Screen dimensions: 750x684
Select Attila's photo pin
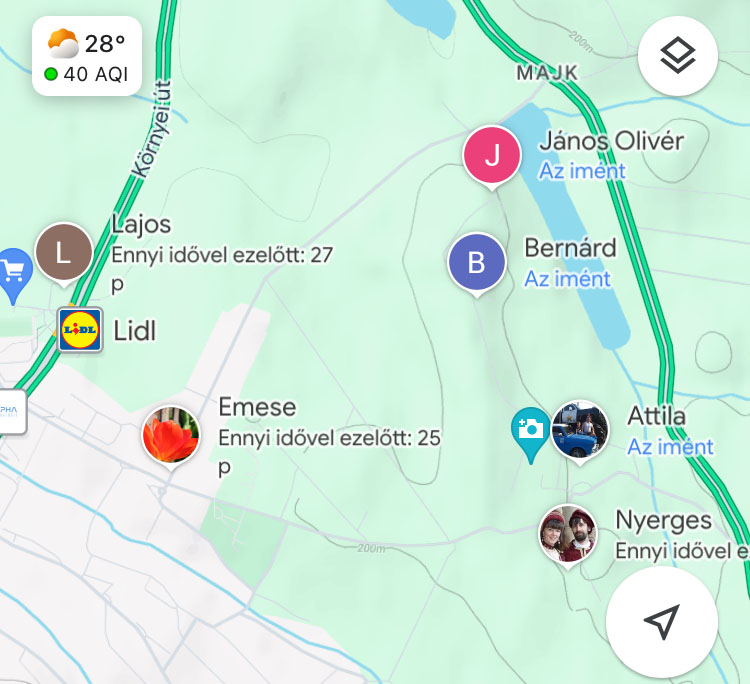[580, 430]
